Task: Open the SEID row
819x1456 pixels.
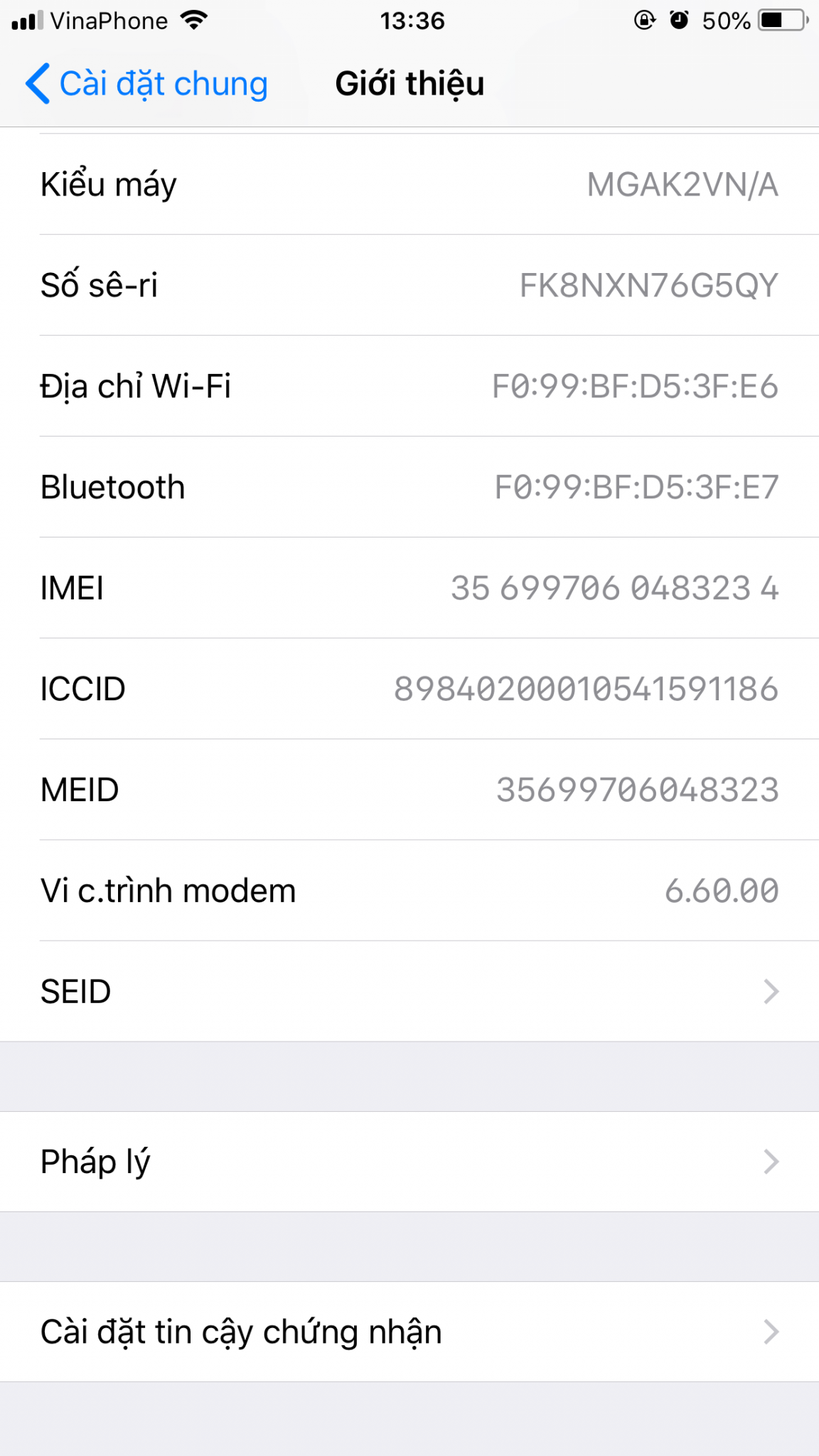Action: click(x=409, y=991)
